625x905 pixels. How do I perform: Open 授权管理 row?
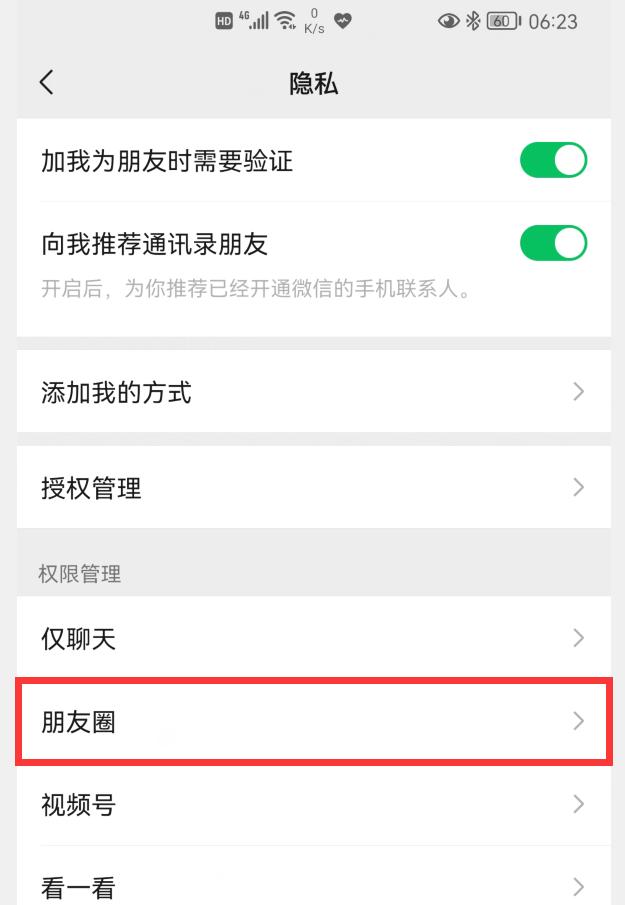312,488
